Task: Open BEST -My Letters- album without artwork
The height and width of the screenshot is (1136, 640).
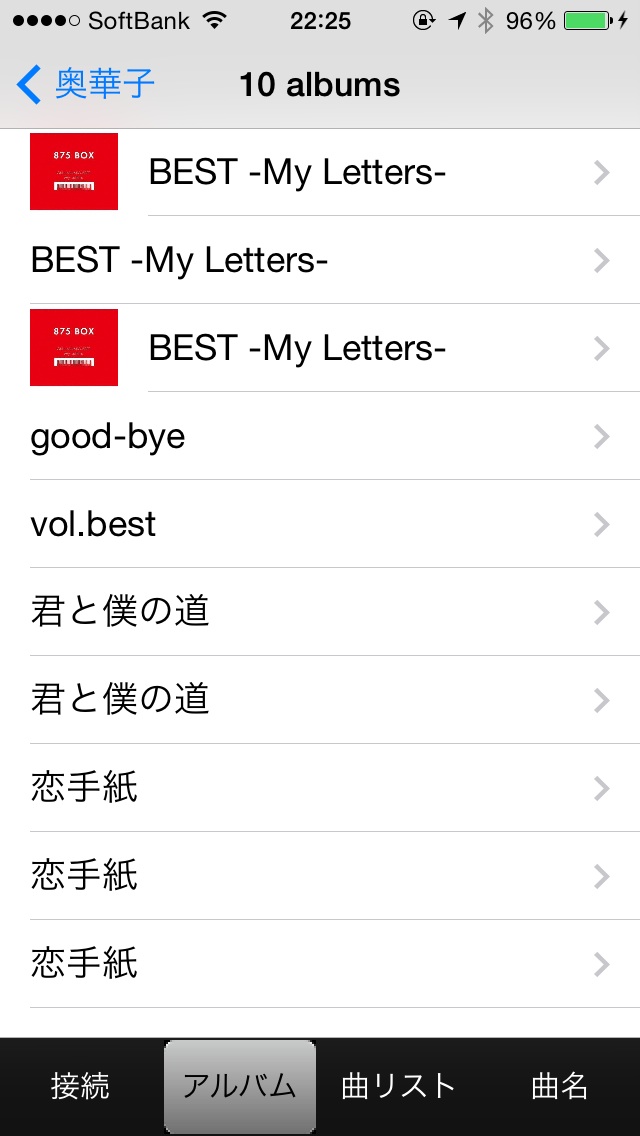Action: click(320, 260)
